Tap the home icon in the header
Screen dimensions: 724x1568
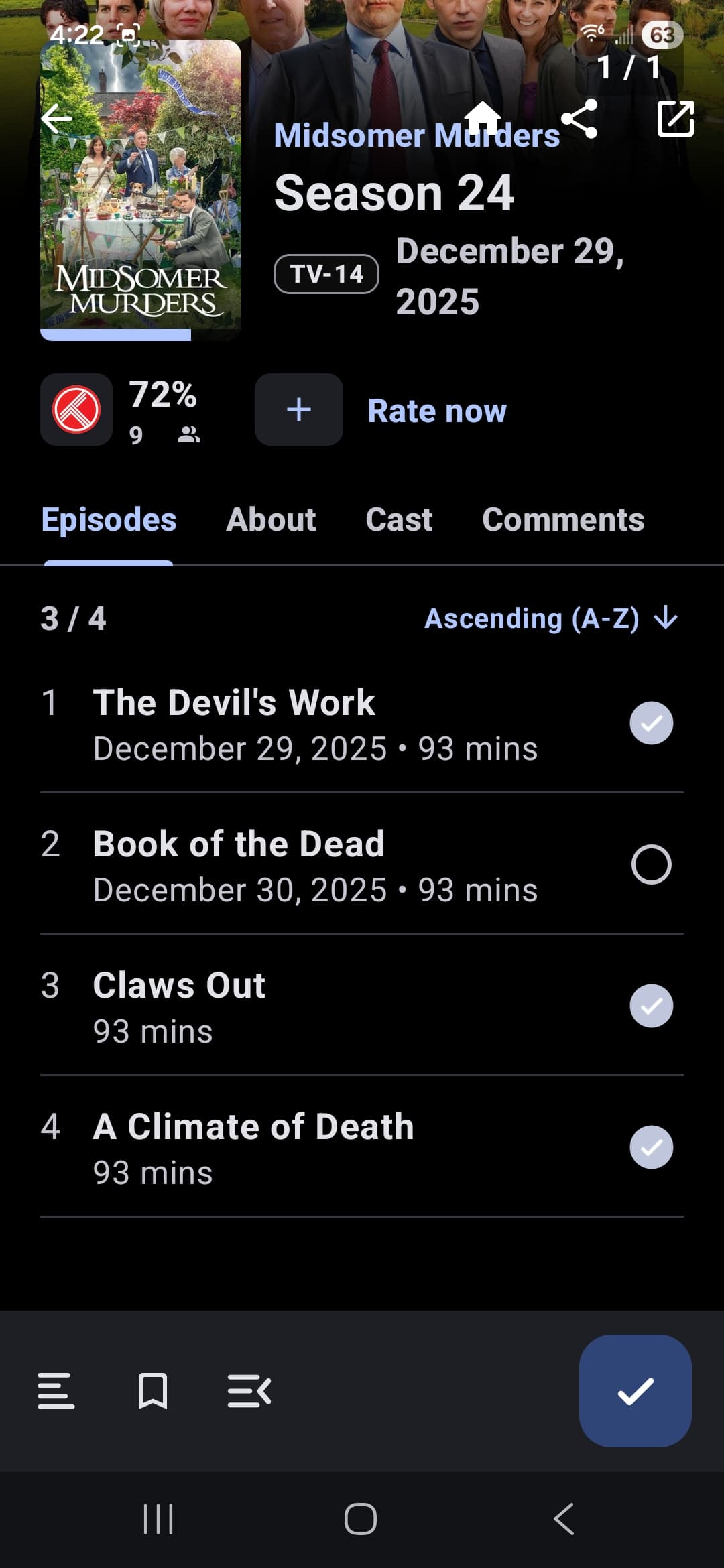(x=483, y=119)
